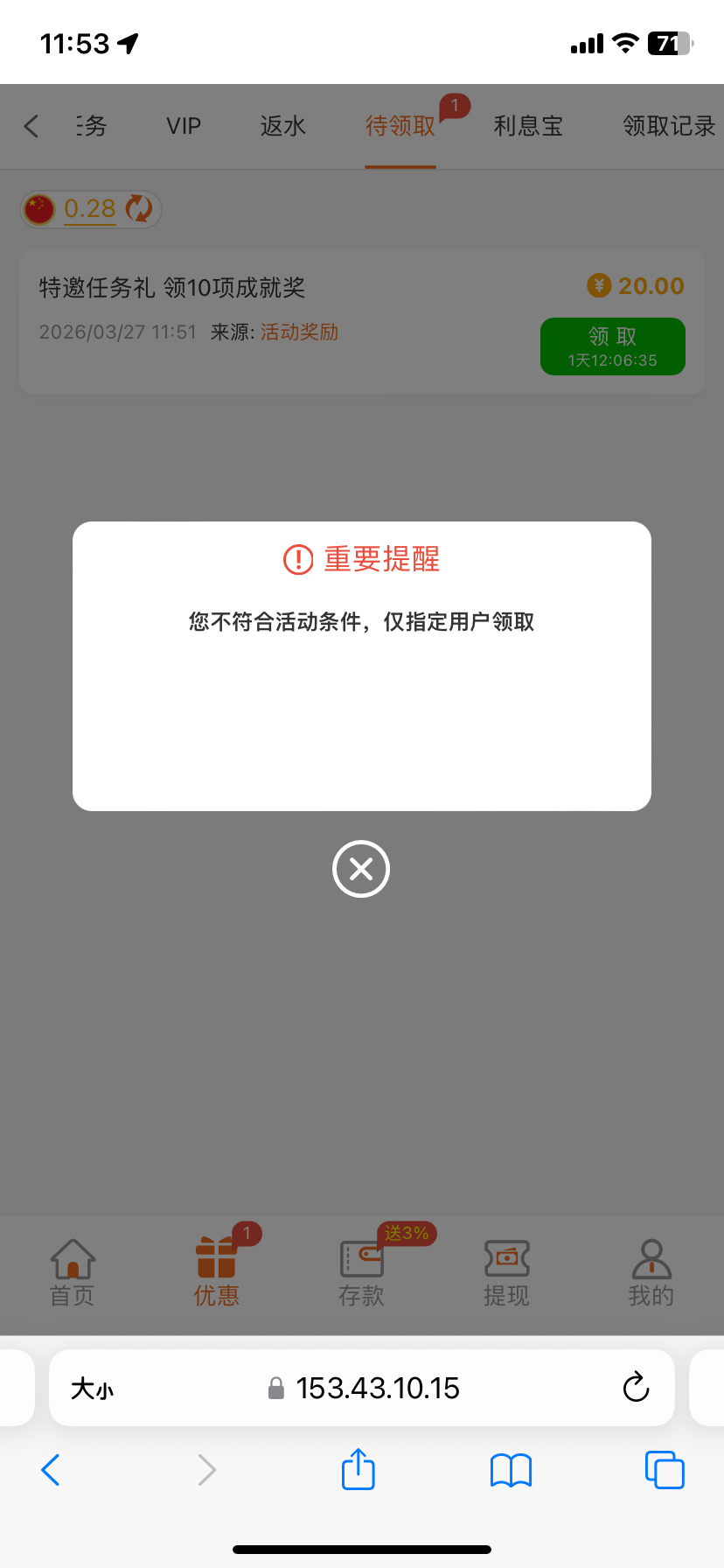Show all open Safari tabs

(664, 1470)
